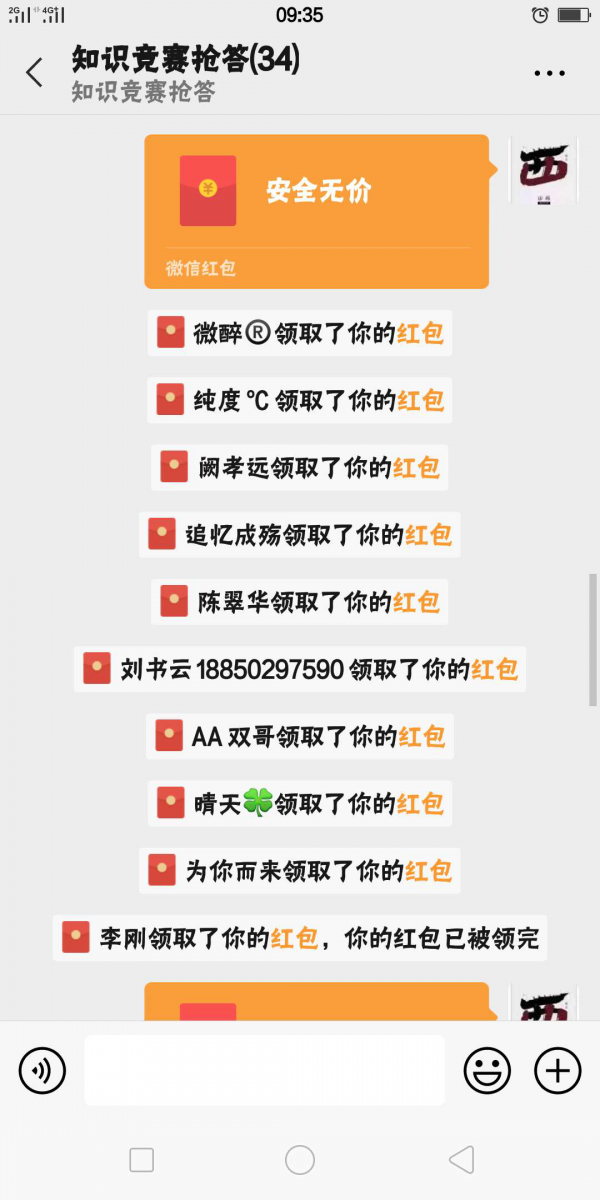The height and width of the screenshot is (1200, 600).
Task: Tap 红包 link in 刘书云 notice
Action: [x=495, y=669]
